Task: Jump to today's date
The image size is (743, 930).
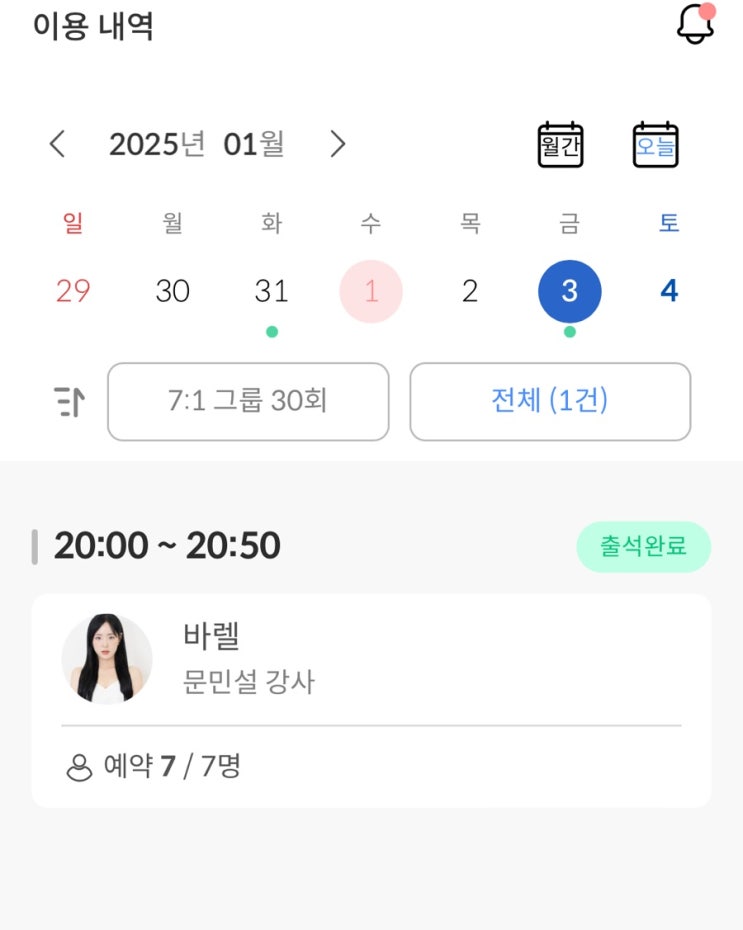Action: pyautogui.click(x=656, y=145)
